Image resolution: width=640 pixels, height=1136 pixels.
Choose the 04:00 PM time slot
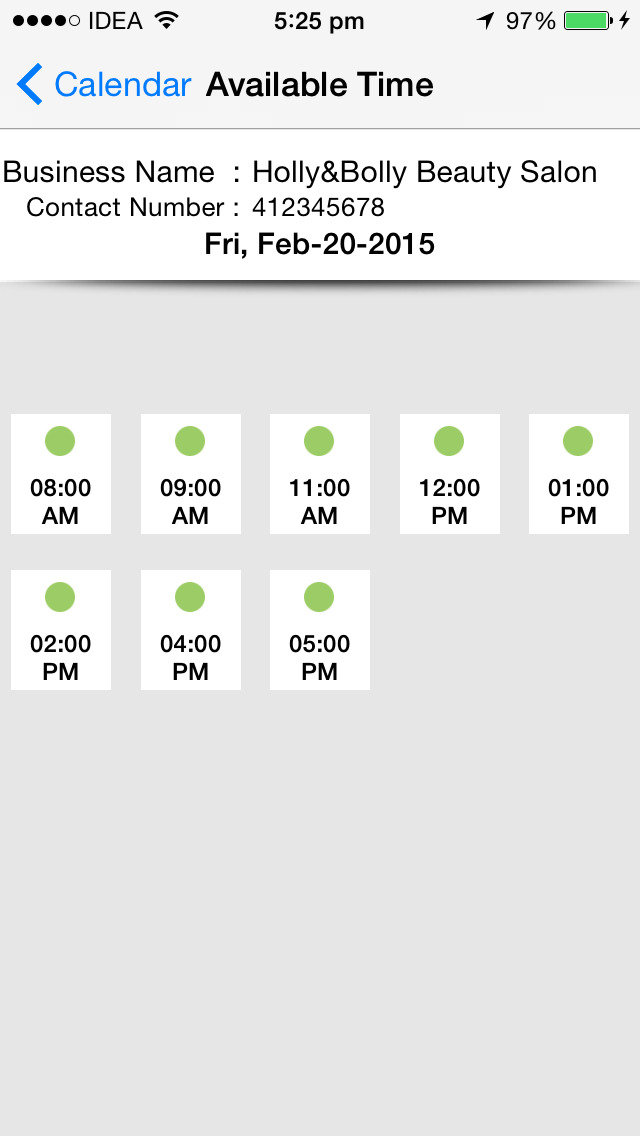click(x=191, y=630)
